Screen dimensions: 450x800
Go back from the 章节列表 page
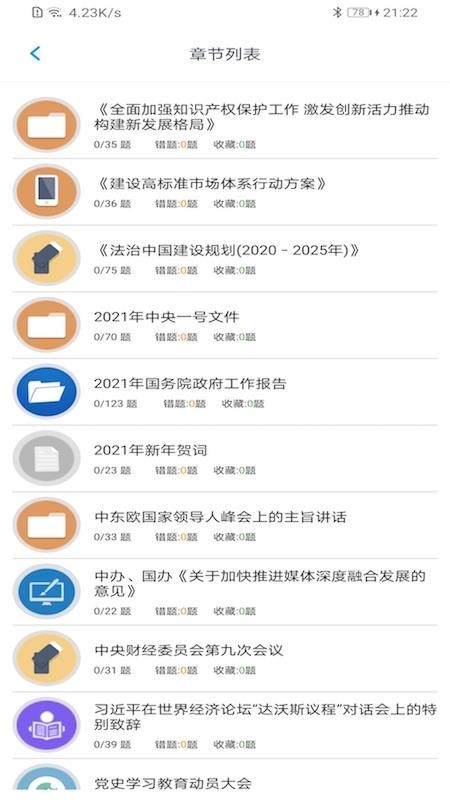[x=35, y=54]
